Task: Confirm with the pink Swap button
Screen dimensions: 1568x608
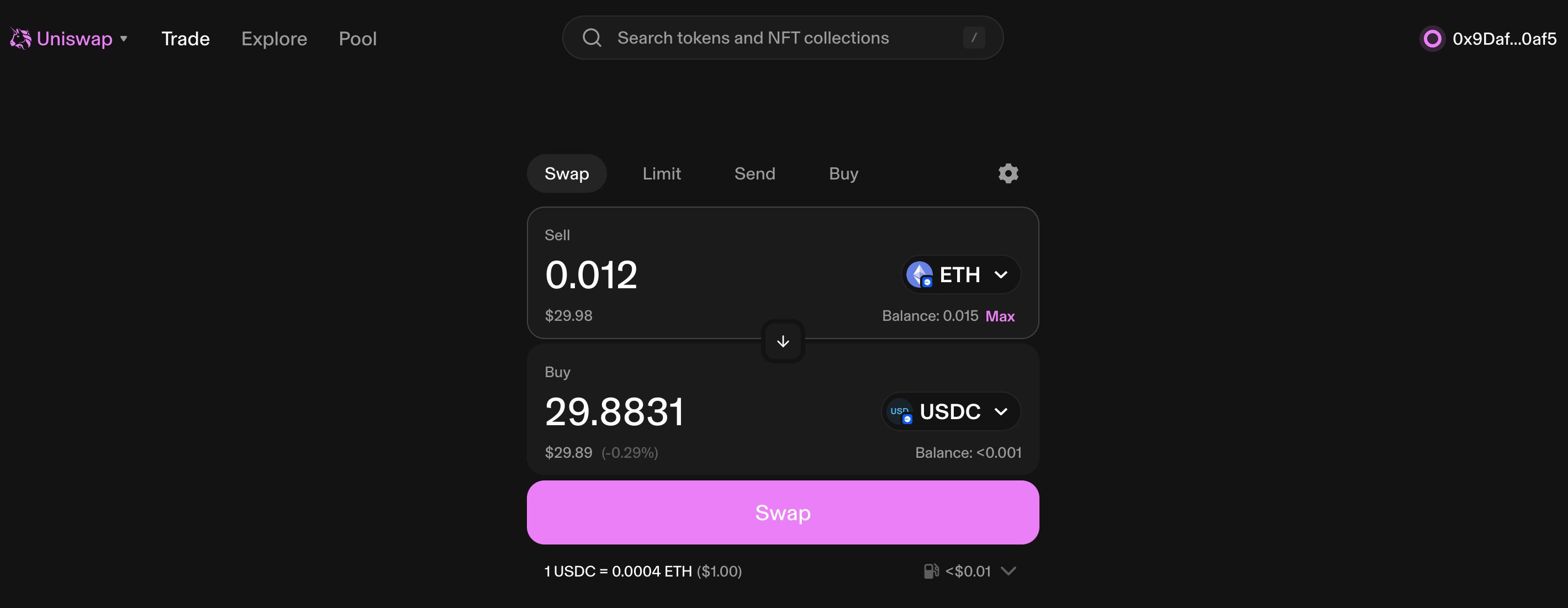Action: pos(783,512)
